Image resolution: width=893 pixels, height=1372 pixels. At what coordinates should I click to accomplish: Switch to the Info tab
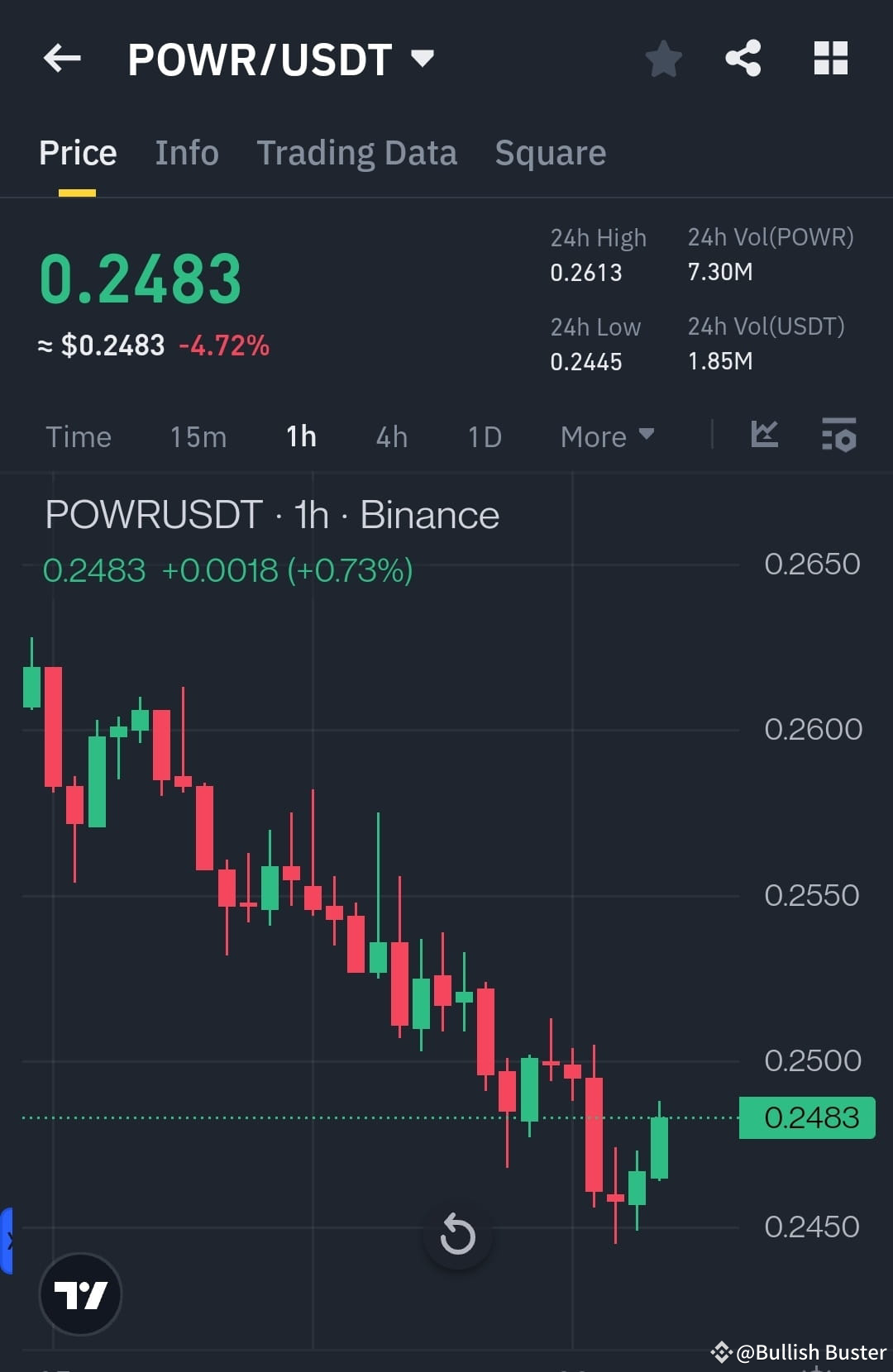[x=186, y=152]
